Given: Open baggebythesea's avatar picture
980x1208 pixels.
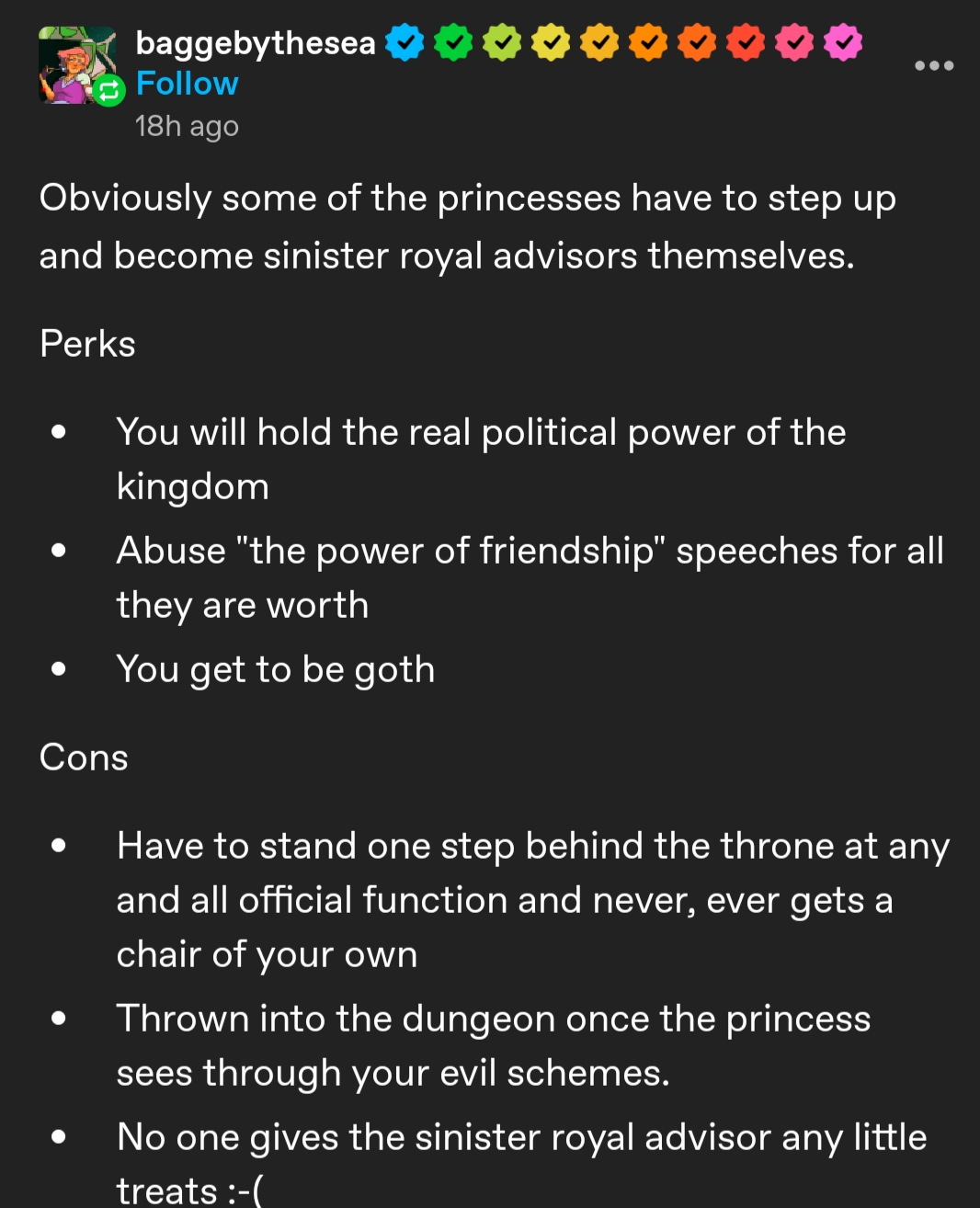Looking at the screenshot, I should click(x=74, y=64).
